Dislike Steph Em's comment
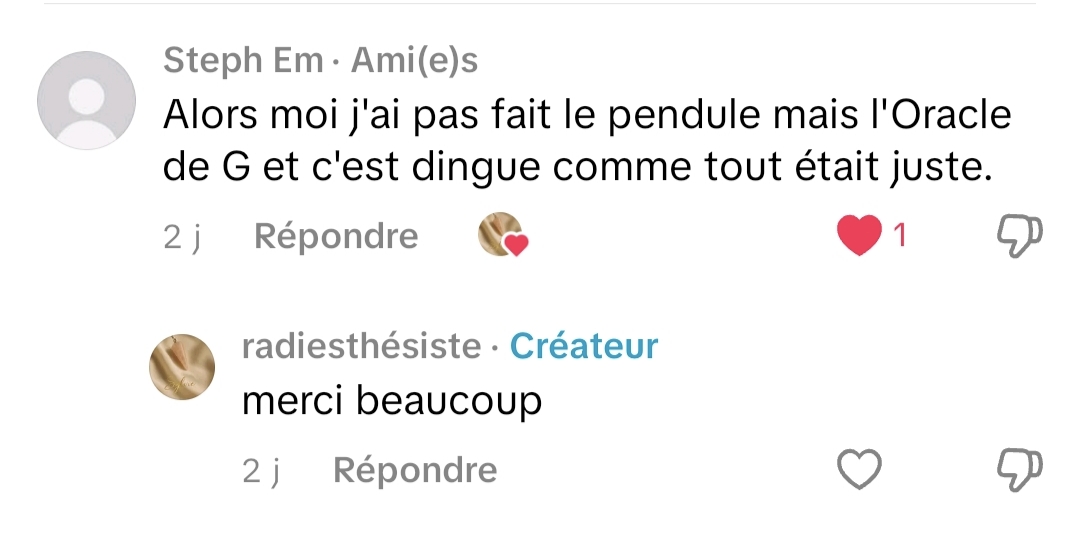The width and height of the screenshot is (1080, 549). pyautogui.click(x=1020, y=236)
